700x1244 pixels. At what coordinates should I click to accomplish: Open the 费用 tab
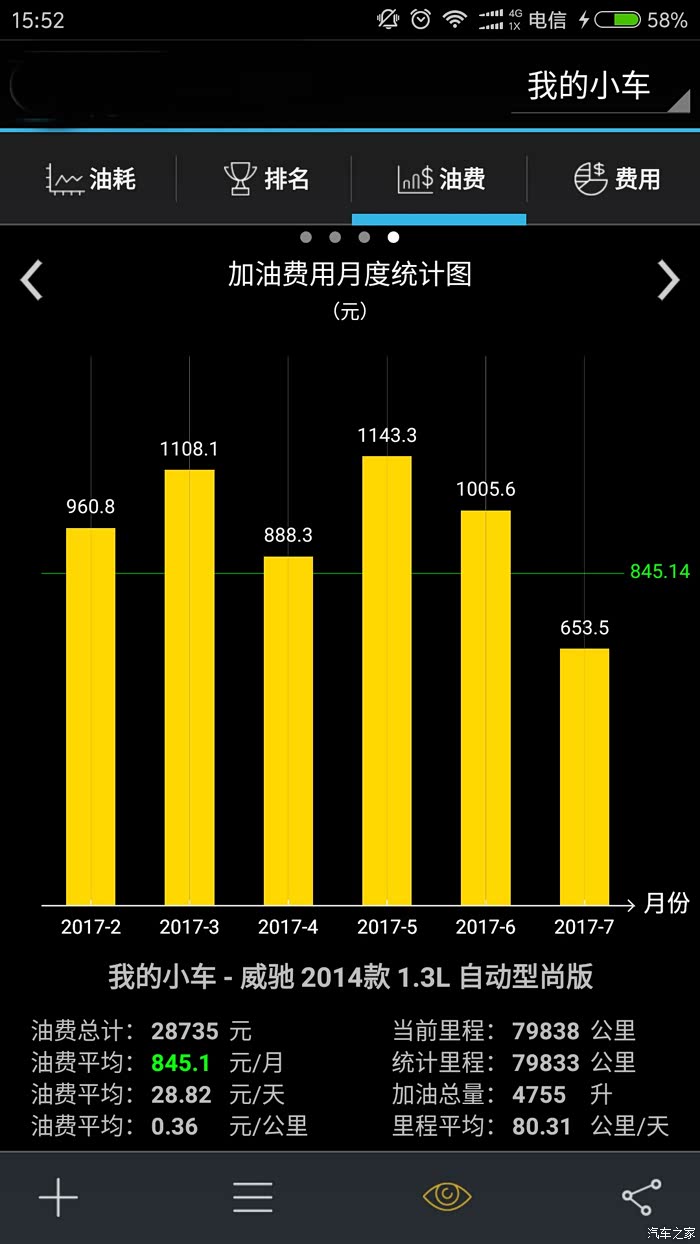coord(616,179)
